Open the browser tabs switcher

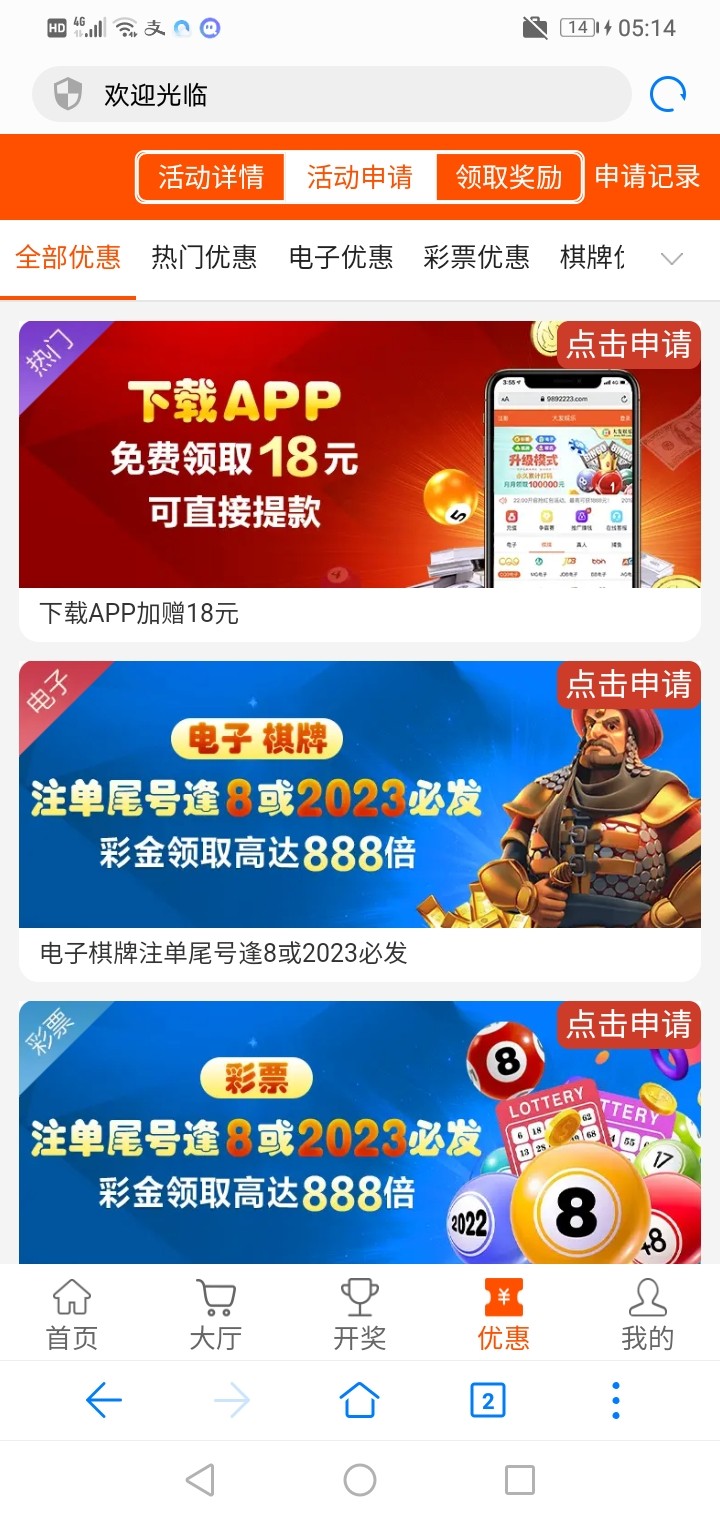(488, 1401)
